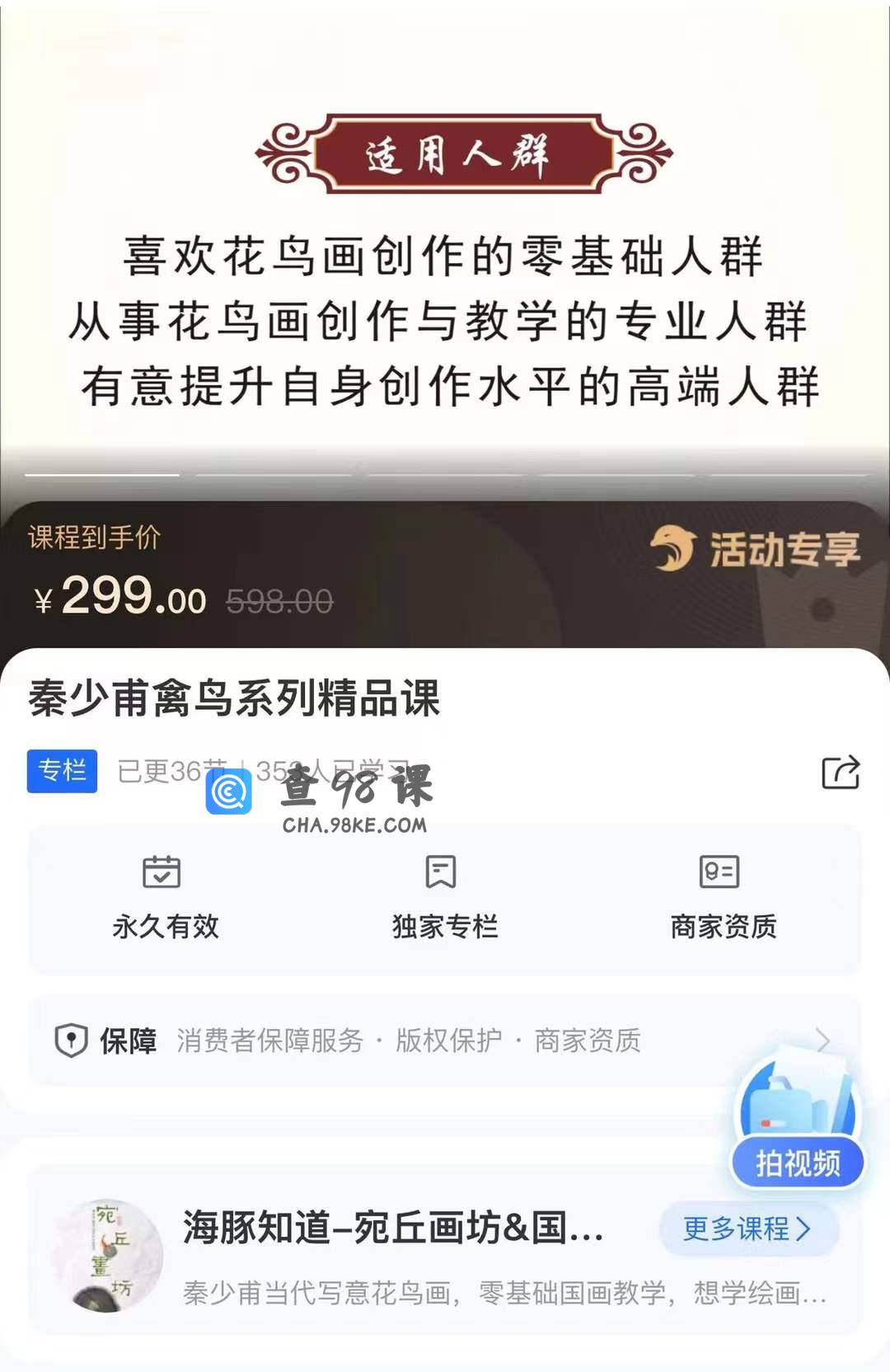Open 永久有效 validity info
This screenshot has height=1372, width=890.
[x=165, y=898]
